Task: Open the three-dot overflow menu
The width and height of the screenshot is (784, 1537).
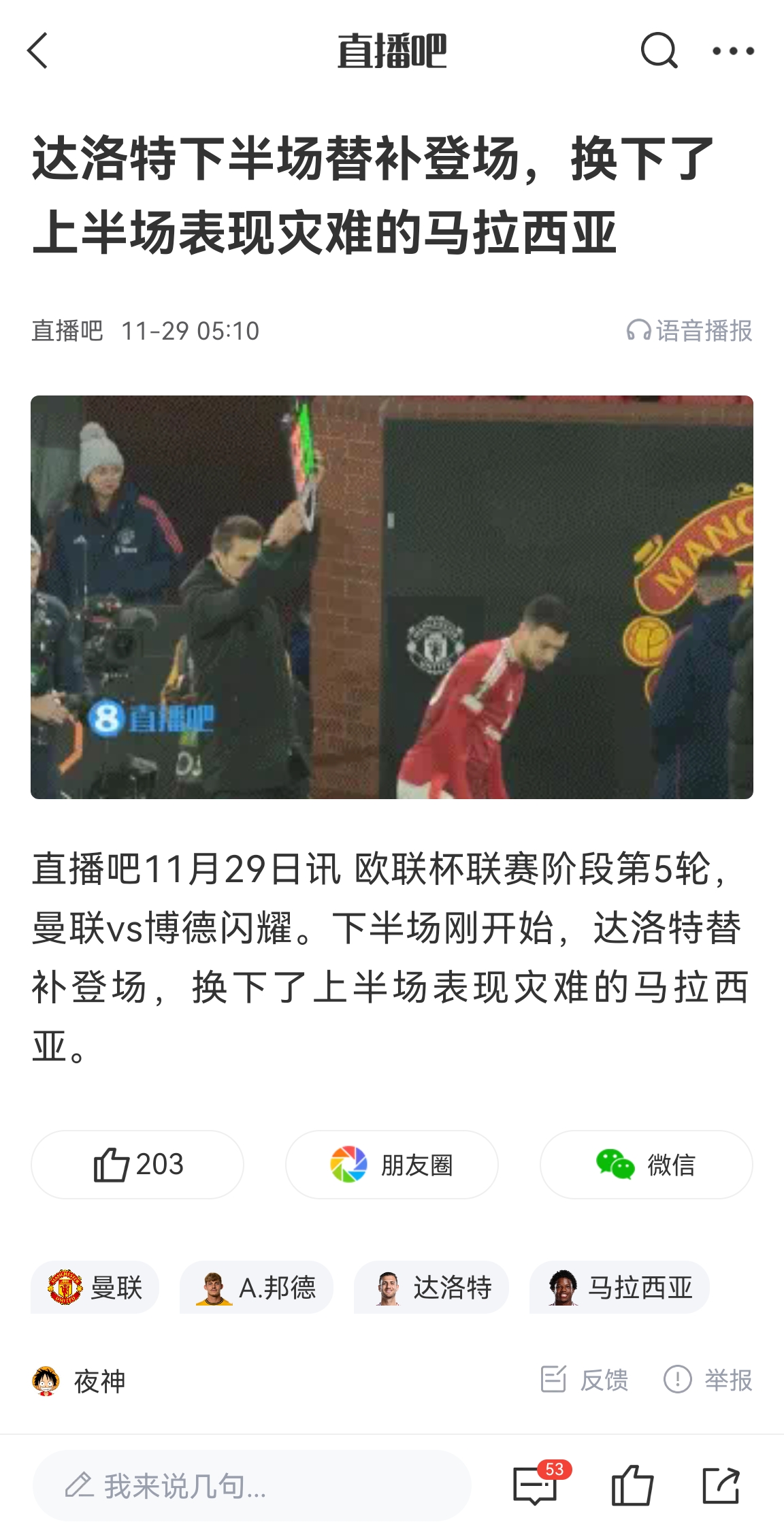Action: [x=733, y=51]
